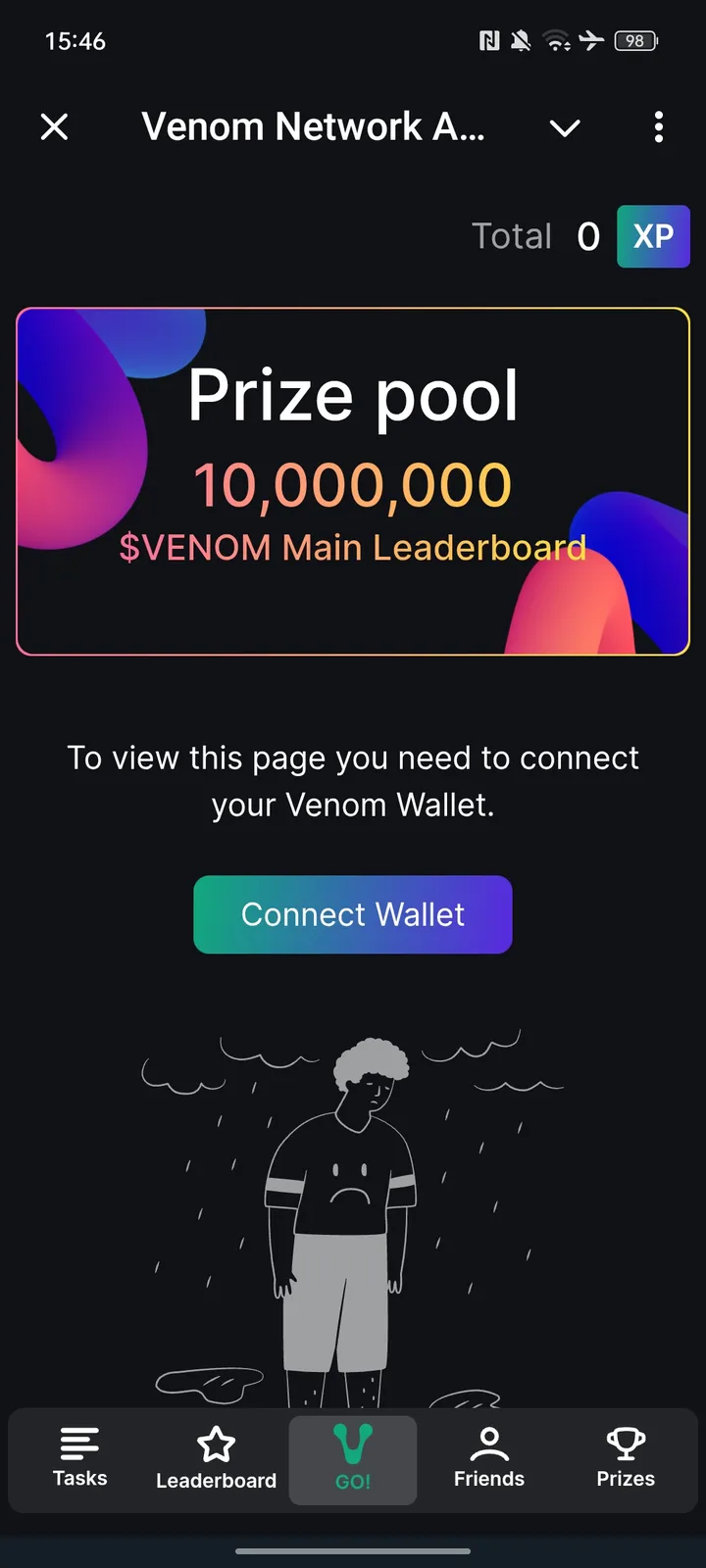Select the Tasks icon in bottom navigation

coord(79,1444)
